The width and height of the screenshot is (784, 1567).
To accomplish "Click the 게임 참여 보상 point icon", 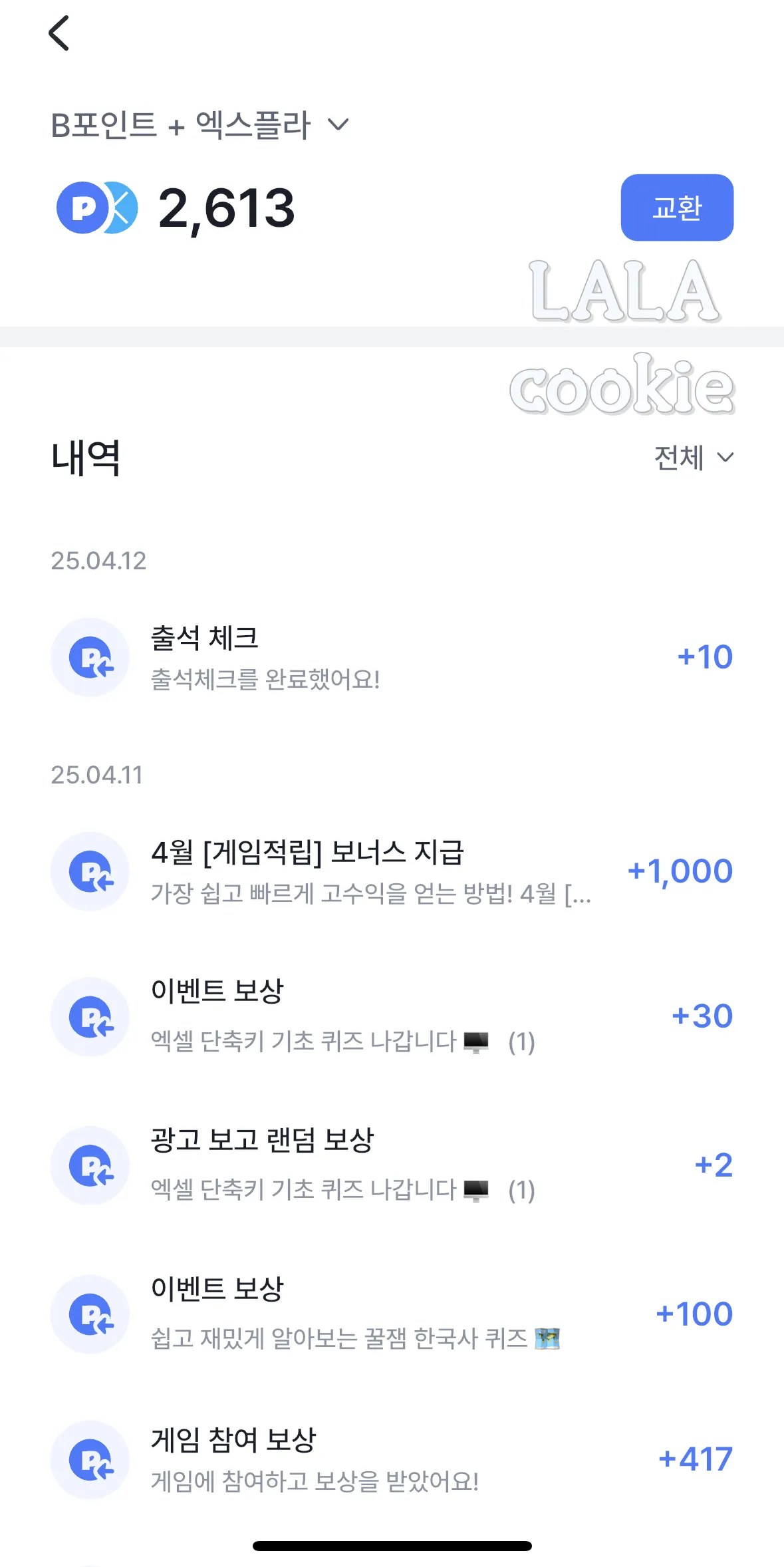I will click(x=91, y=1460).
